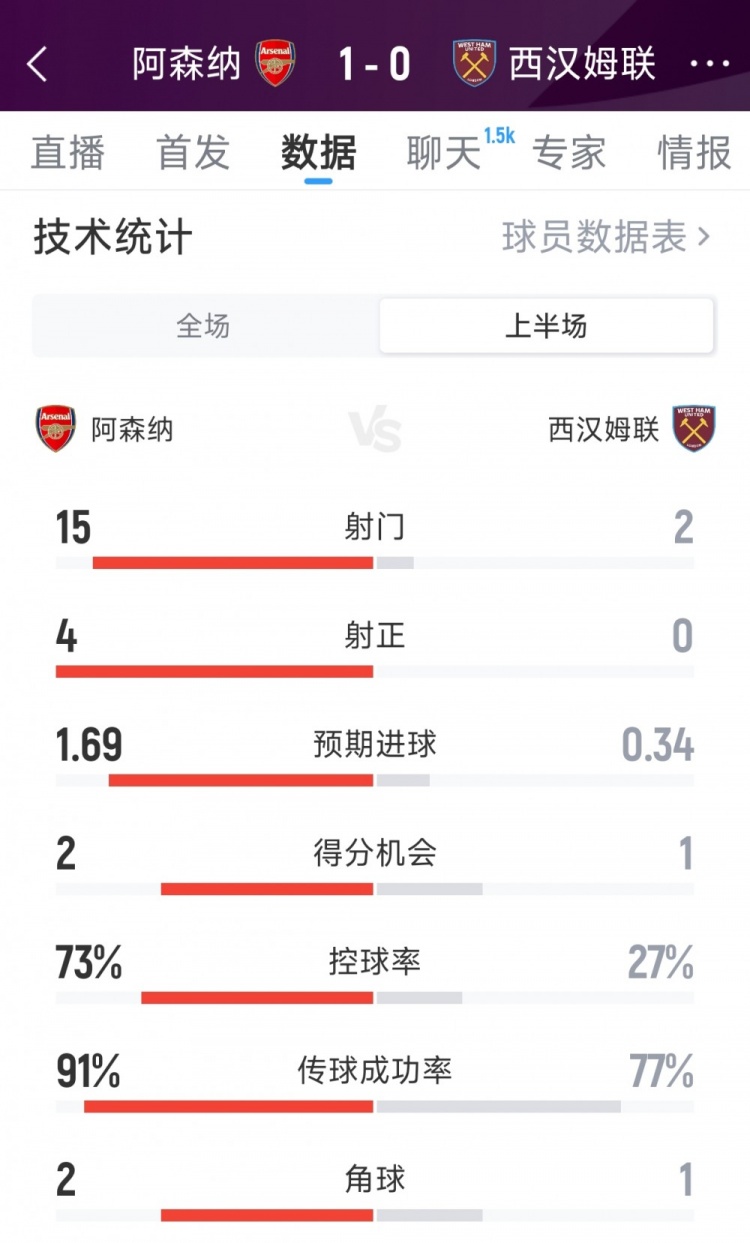
Task: Switch to the 直播 tab
Action: click(x=68, y=154)
